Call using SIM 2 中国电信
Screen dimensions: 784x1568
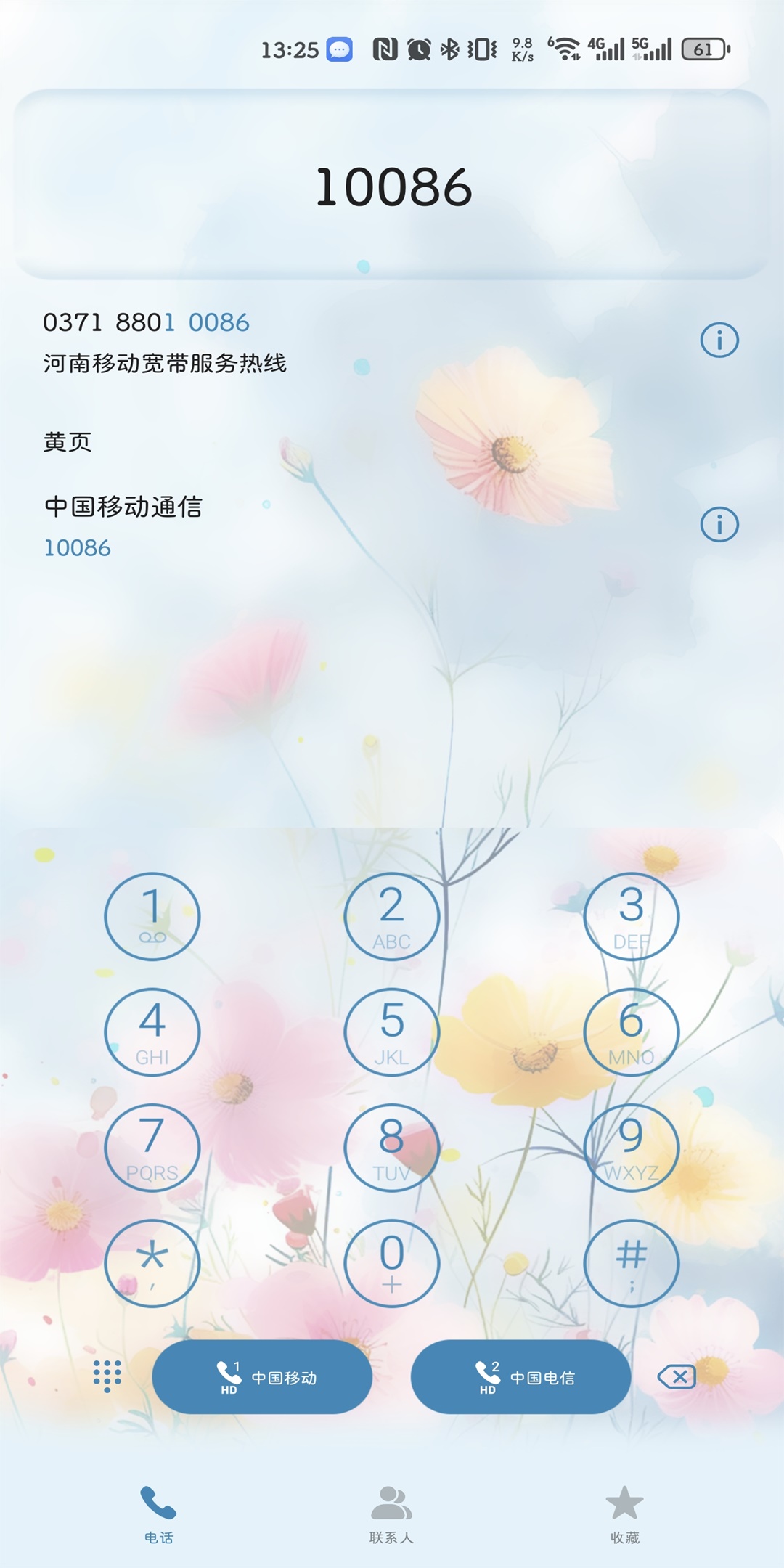click(520, 1376)
